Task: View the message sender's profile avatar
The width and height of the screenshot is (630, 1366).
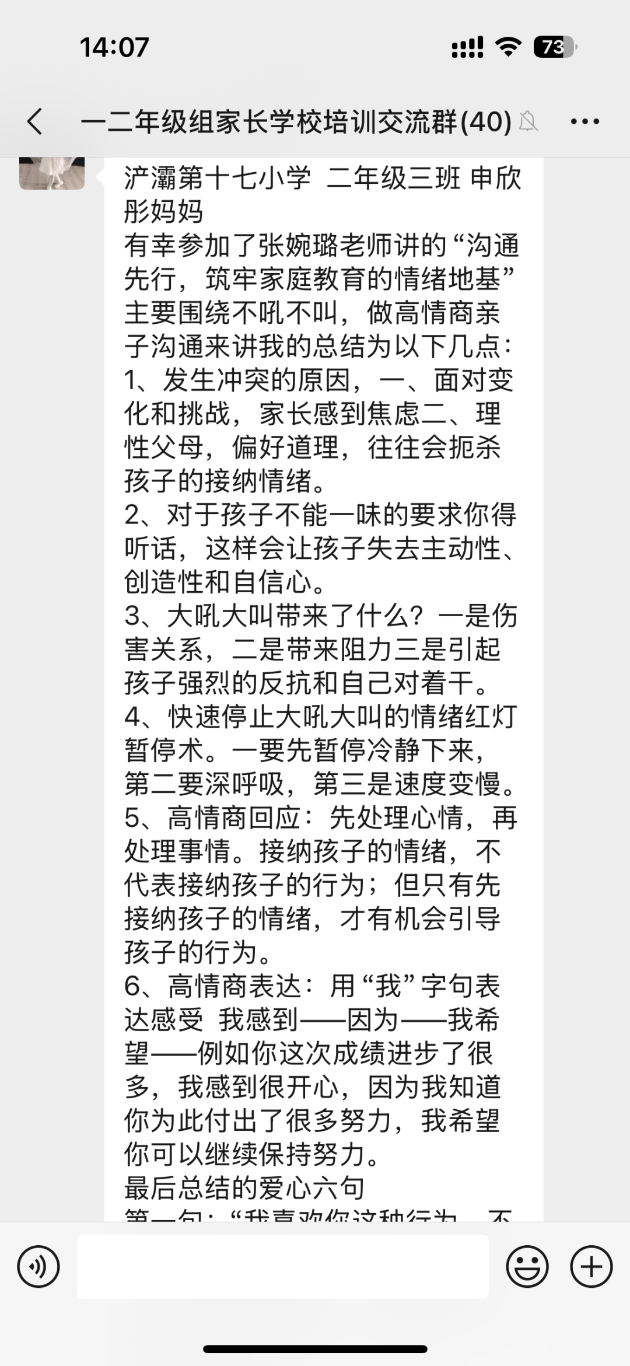Action: click(x=52, y=172)
